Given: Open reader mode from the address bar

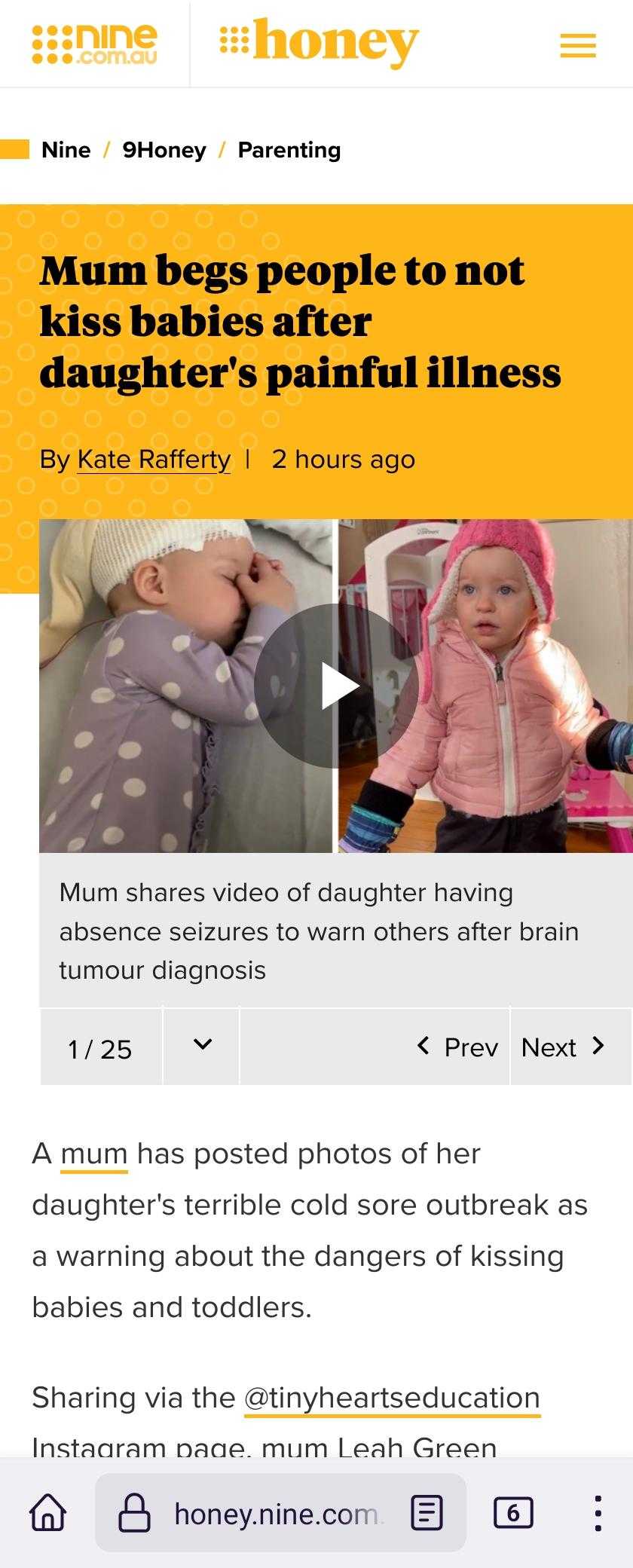Looking at the screenshot, I should (x=427, y=1512).
